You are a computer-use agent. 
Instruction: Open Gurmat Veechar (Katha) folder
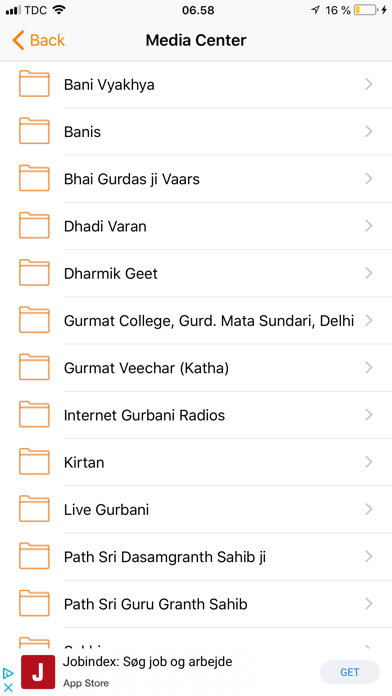(x=196, y=368)
